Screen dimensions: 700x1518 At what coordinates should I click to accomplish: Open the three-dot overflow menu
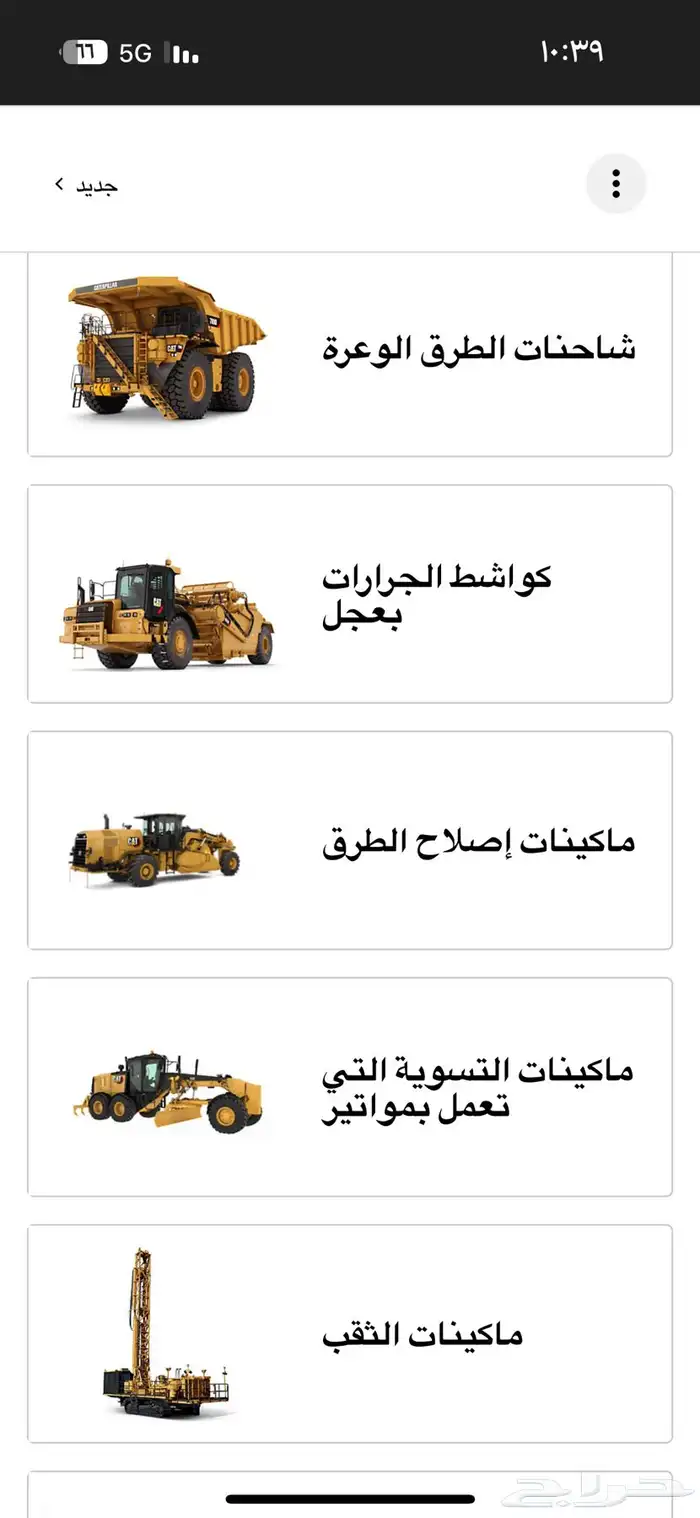point(616,184)
